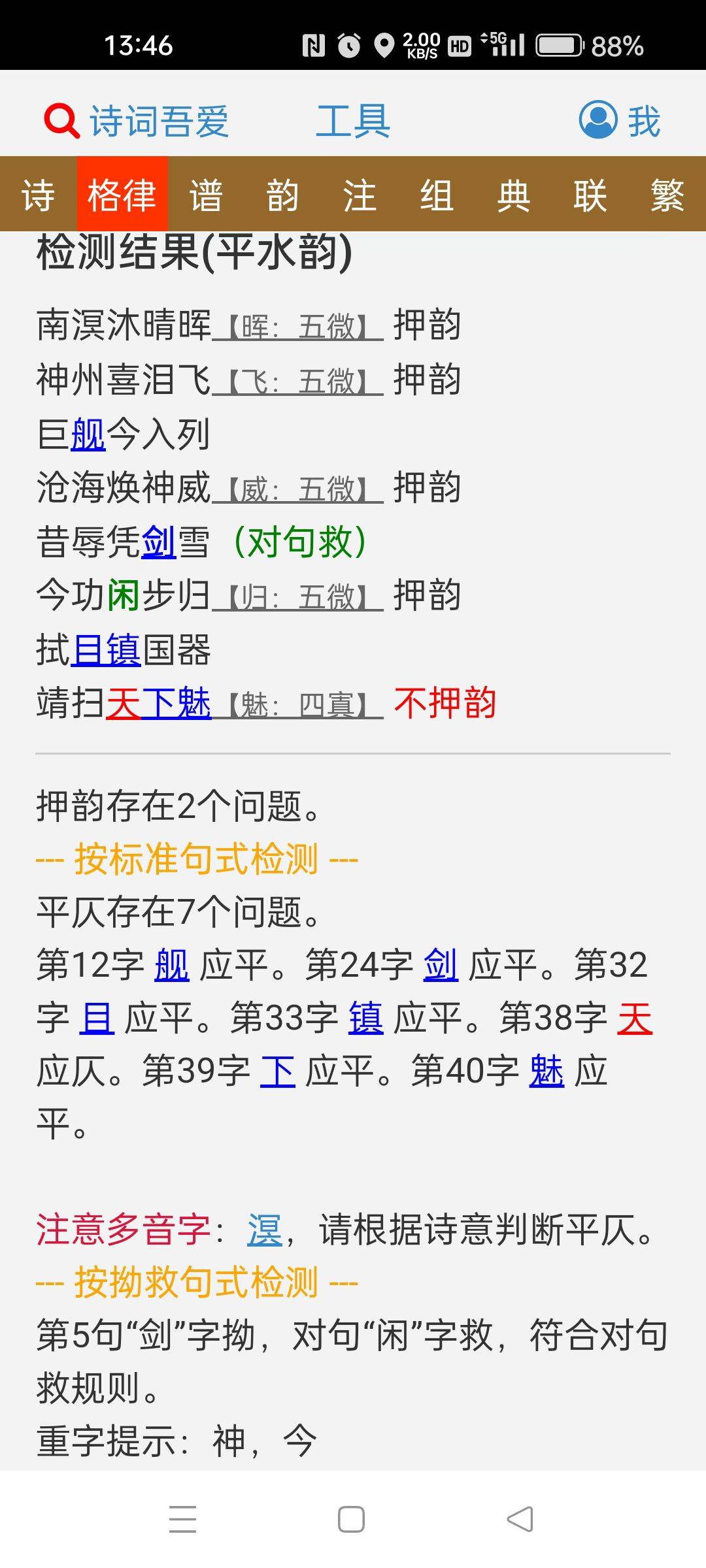The image size is (706, 1568).
Task: Open the 典 tab
Action: click(x=513, y=195)
